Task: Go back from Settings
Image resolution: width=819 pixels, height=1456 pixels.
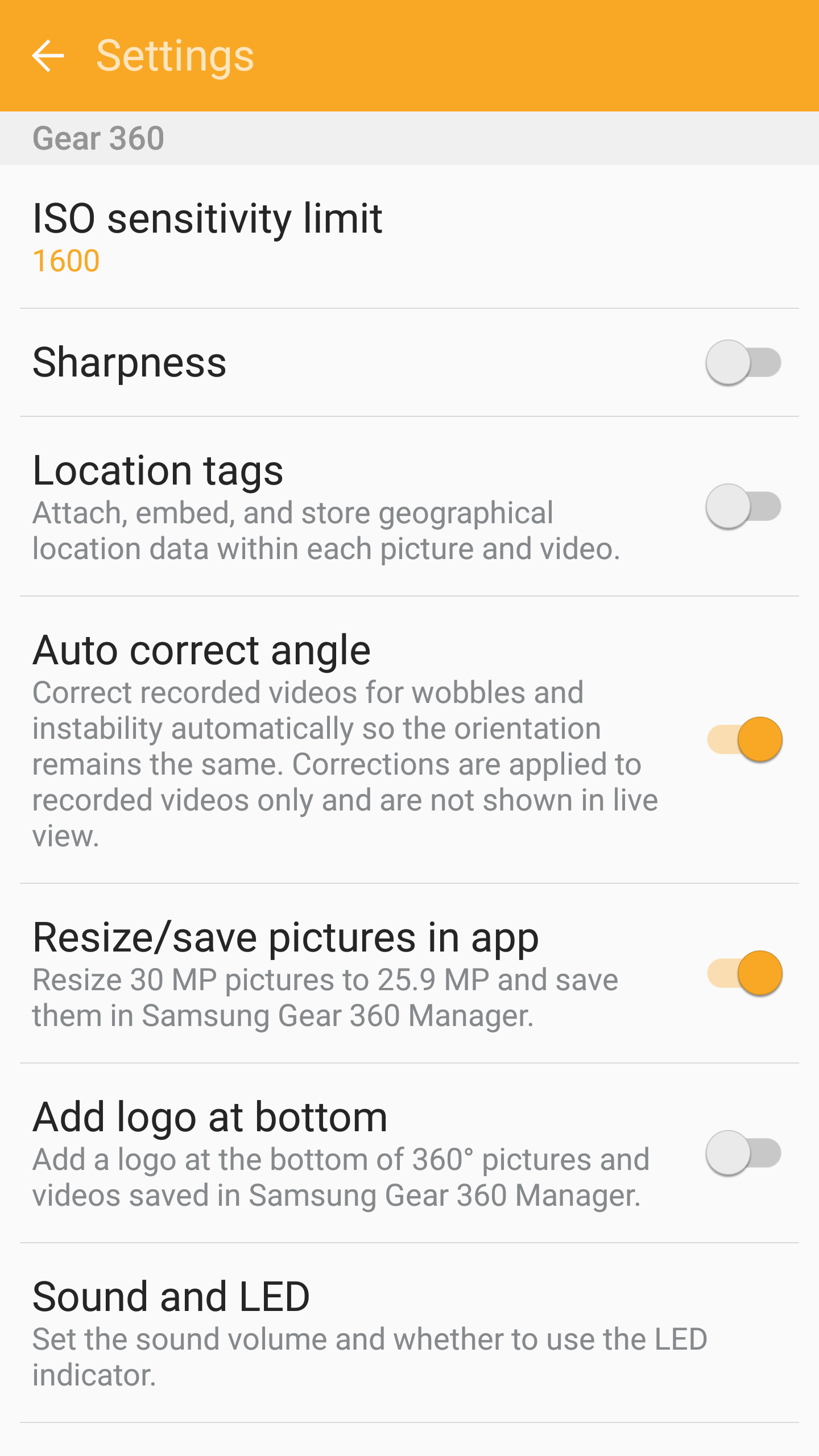Action: (48, 56)
